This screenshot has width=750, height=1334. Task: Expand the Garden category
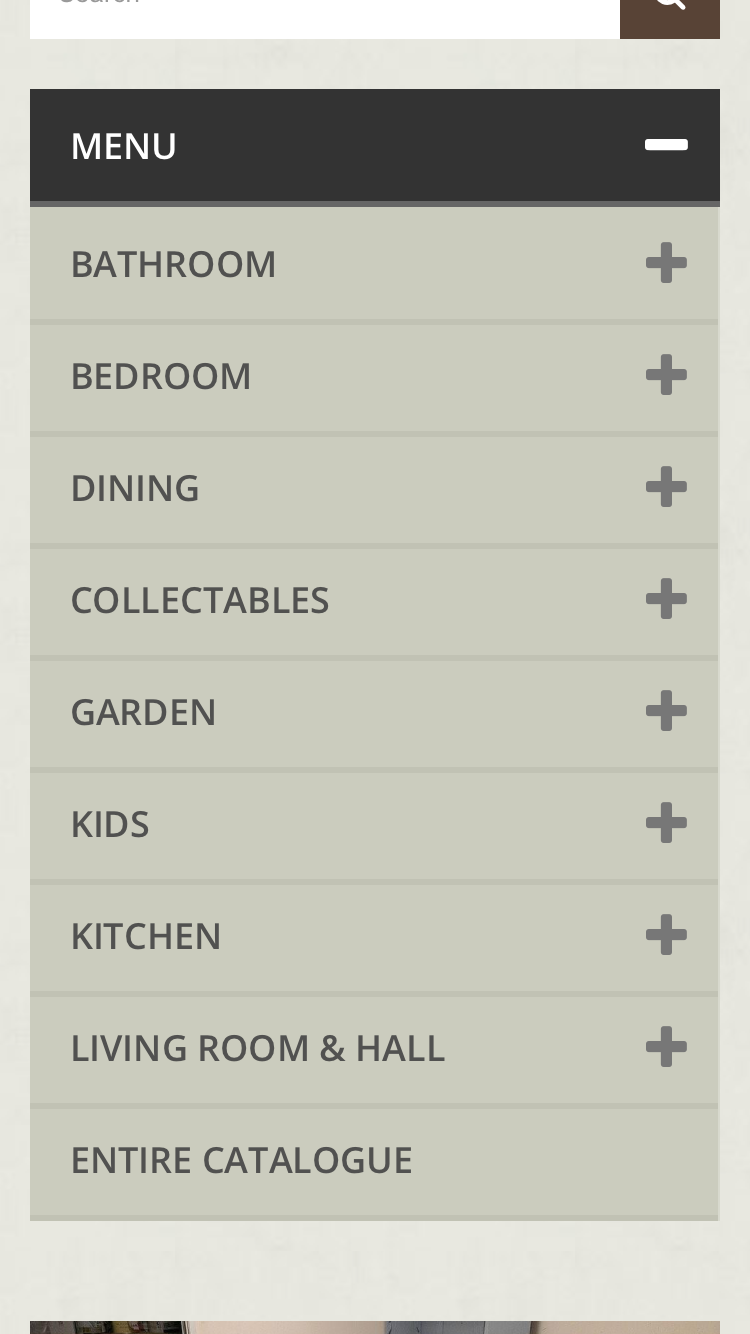pos(666,712)
